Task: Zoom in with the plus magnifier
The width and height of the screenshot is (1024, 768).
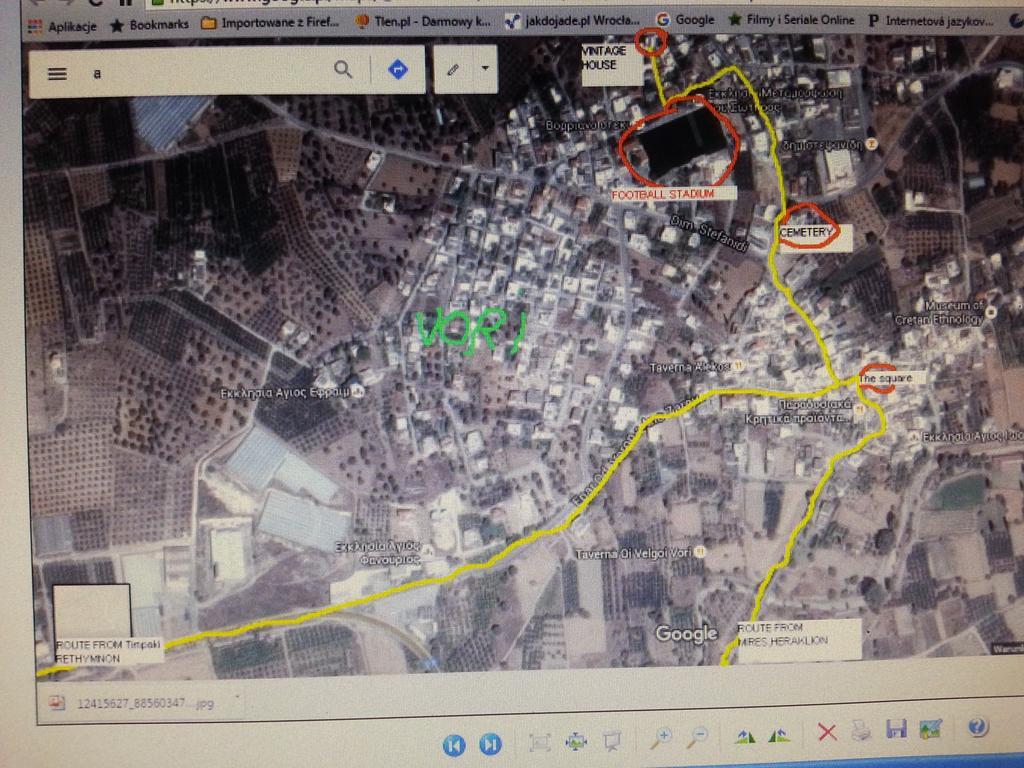Action: click(661, 739)
